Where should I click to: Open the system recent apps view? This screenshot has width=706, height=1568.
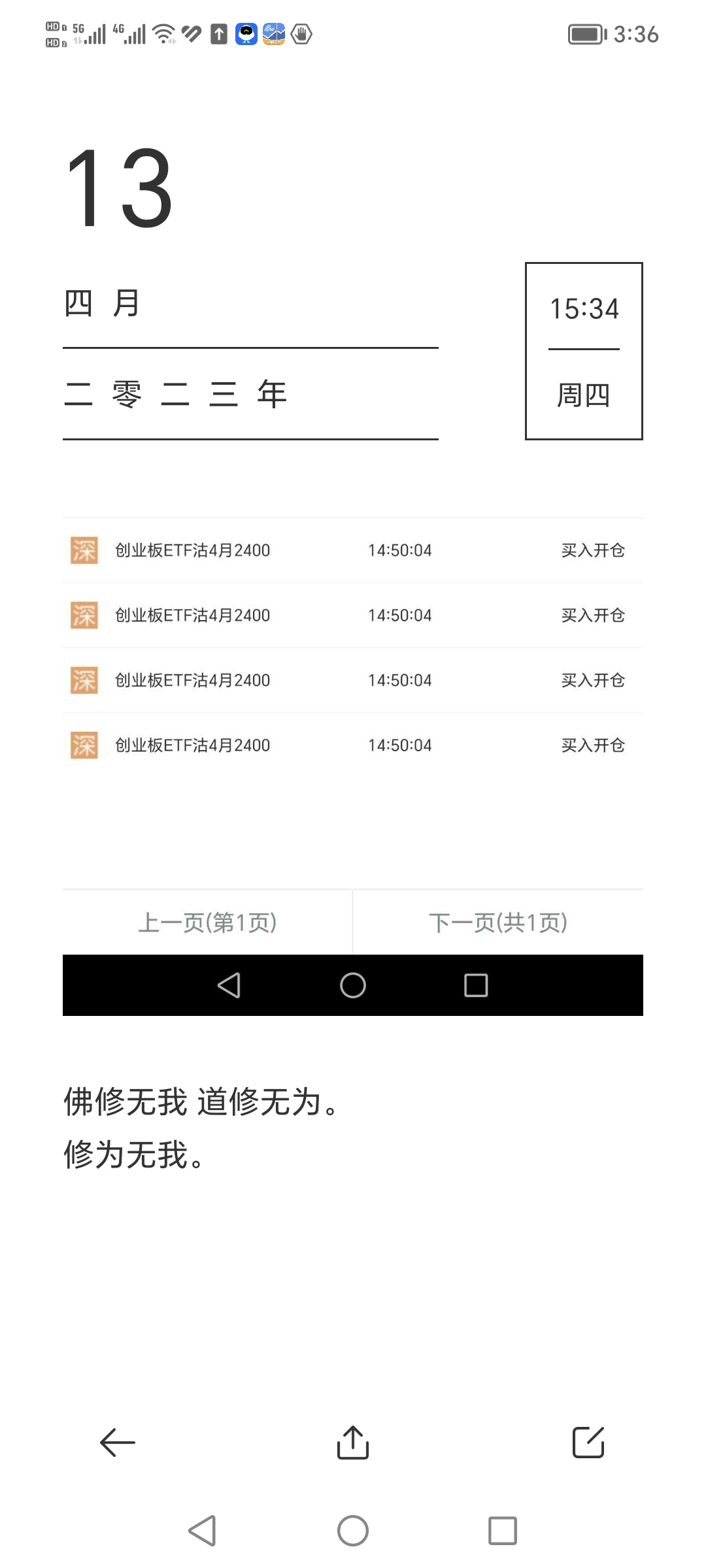[502, 1530]
